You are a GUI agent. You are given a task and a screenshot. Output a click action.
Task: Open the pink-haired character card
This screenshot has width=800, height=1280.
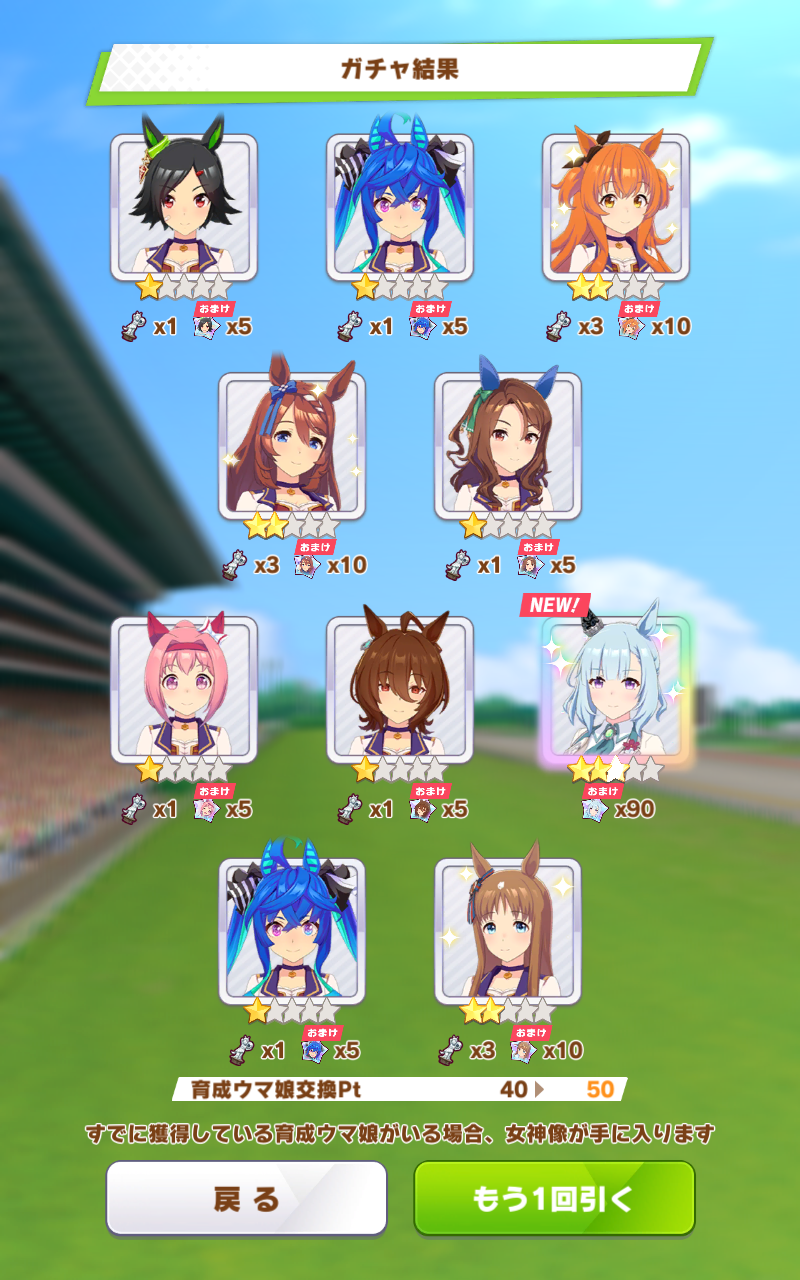[184, 690]
